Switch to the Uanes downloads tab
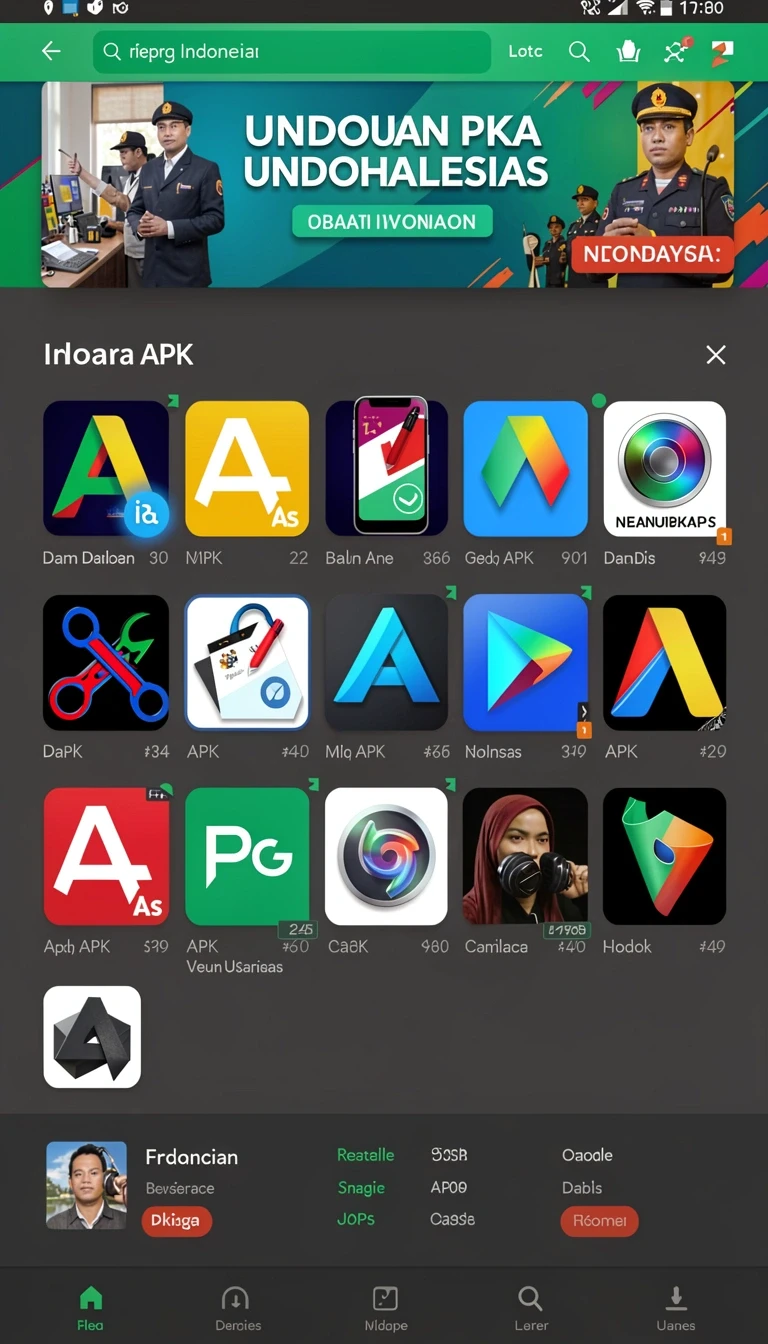The image size is (768, 1344). click(x=676, y=1308)
